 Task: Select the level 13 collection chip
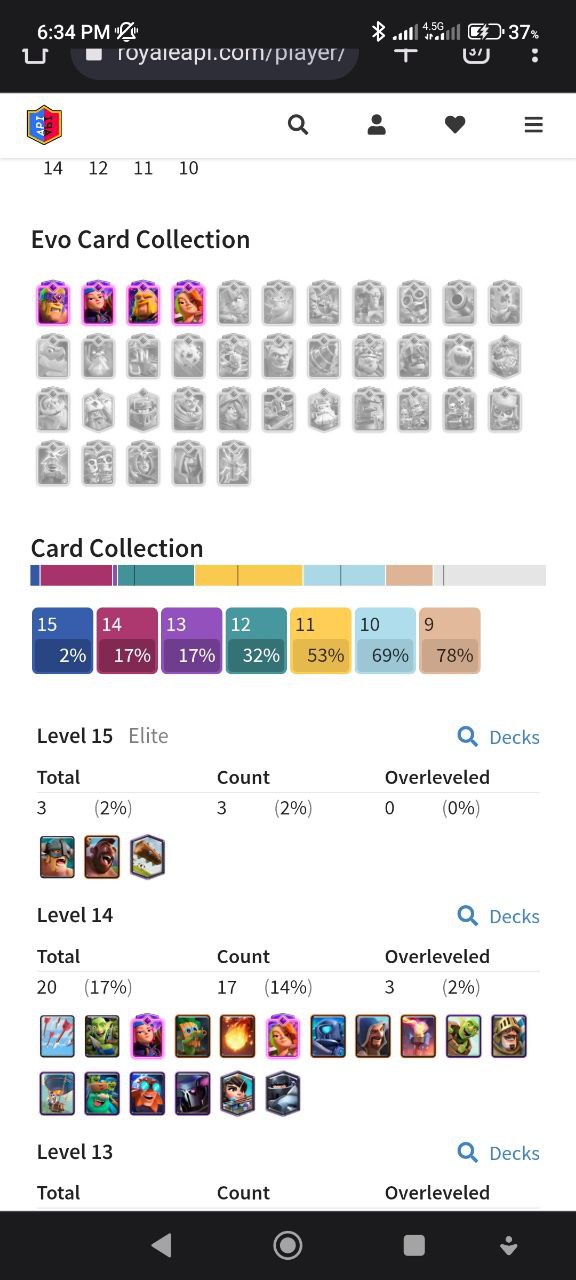coord(192,641)
